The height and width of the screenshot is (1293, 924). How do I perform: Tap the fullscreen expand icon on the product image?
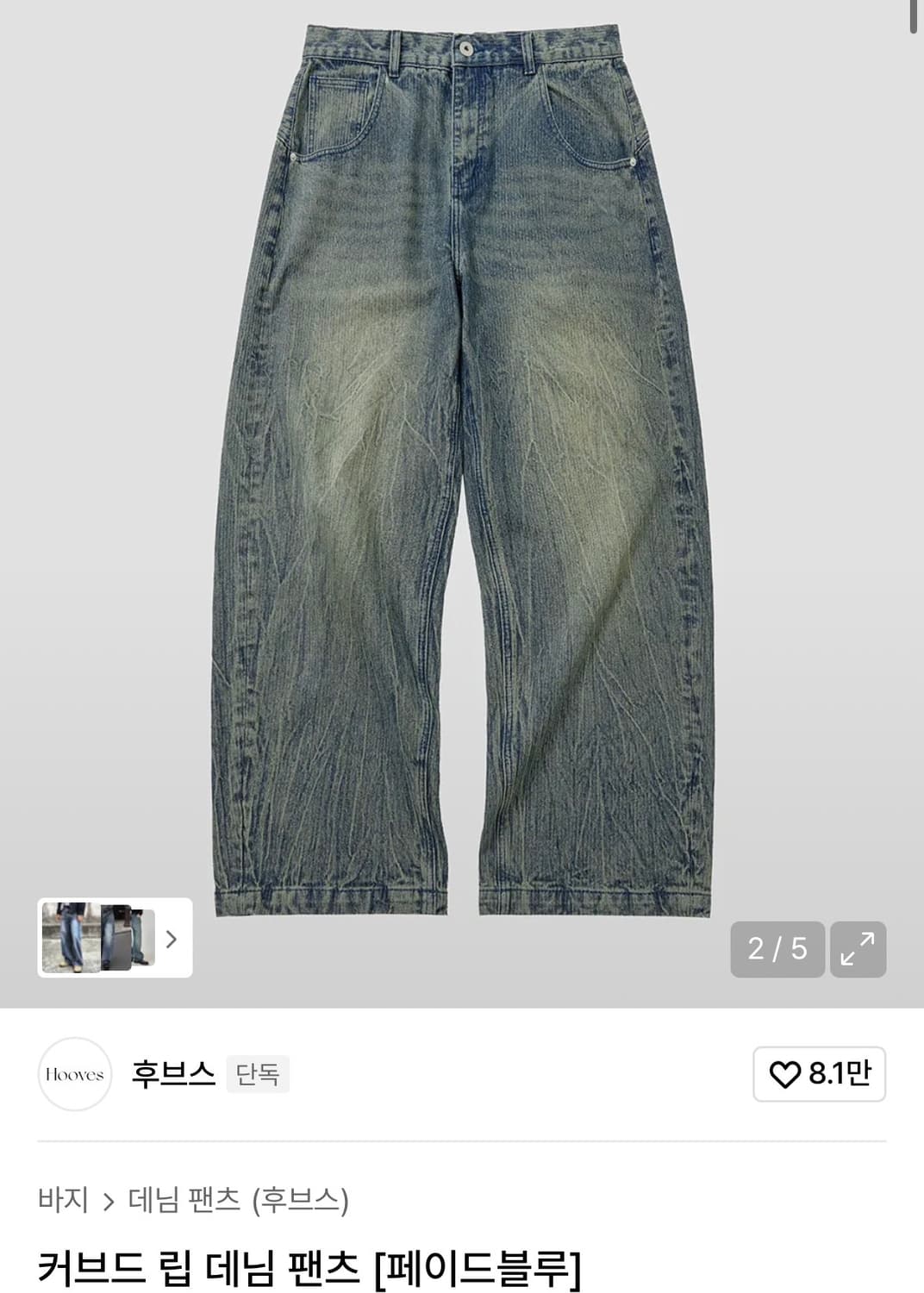[860, 949]
